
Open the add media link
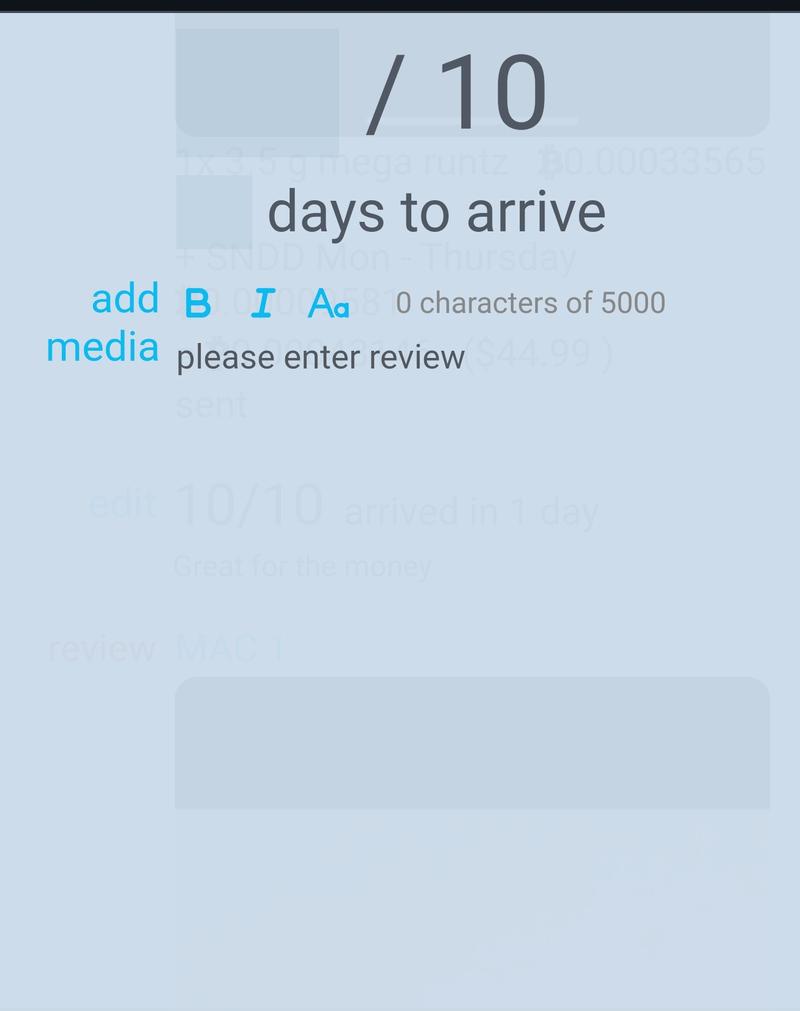click(x=103, y=322)
